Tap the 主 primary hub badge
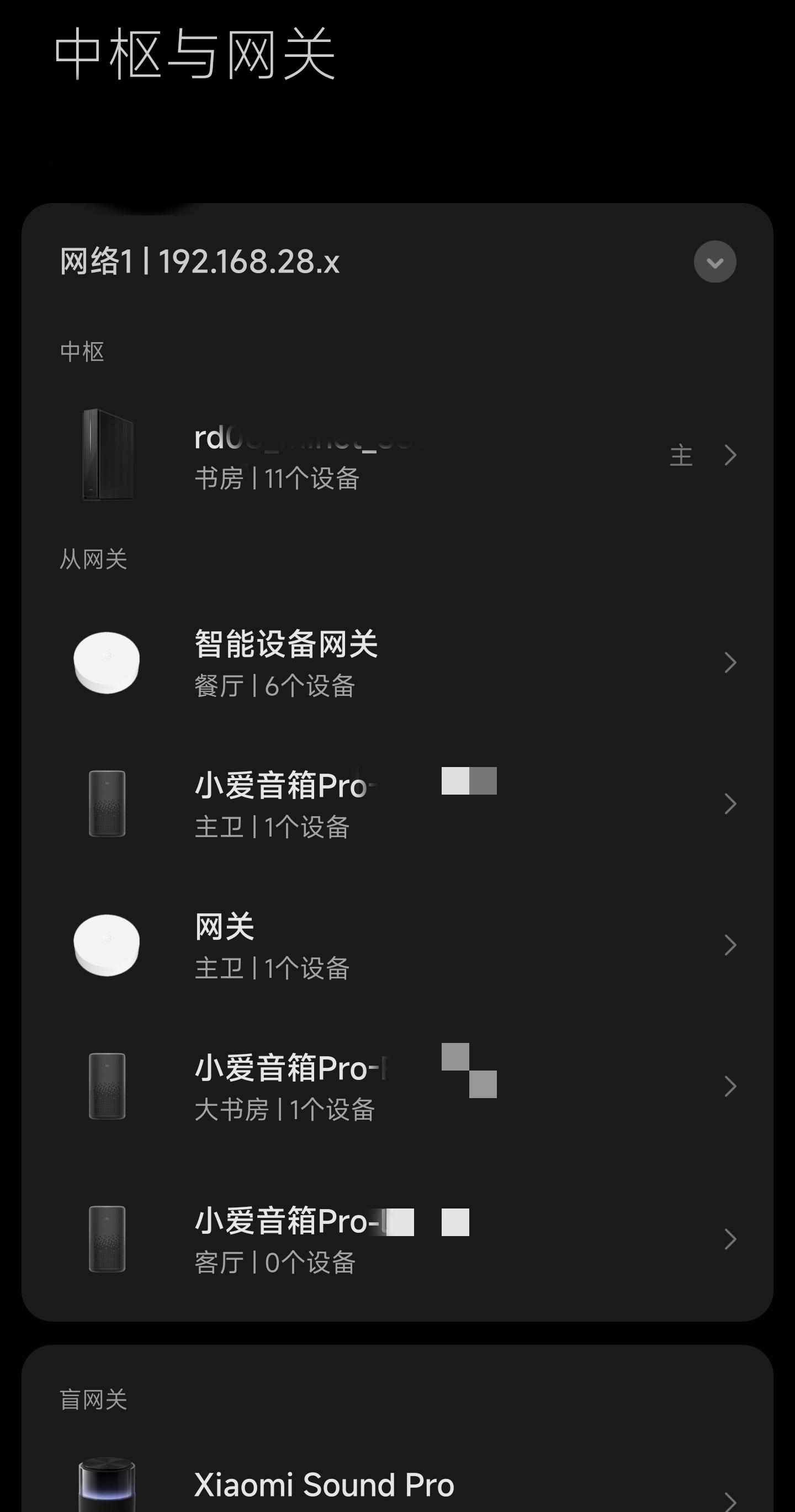 click(682, 455)
